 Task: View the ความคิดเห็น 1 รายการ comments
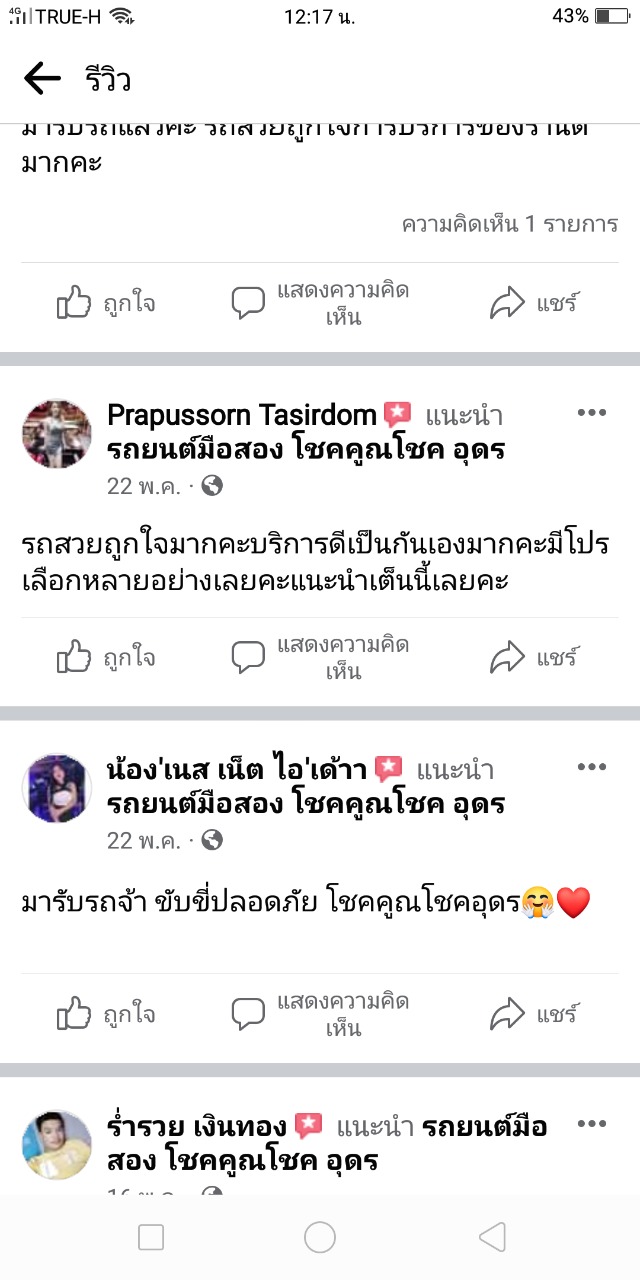[509, 224]
